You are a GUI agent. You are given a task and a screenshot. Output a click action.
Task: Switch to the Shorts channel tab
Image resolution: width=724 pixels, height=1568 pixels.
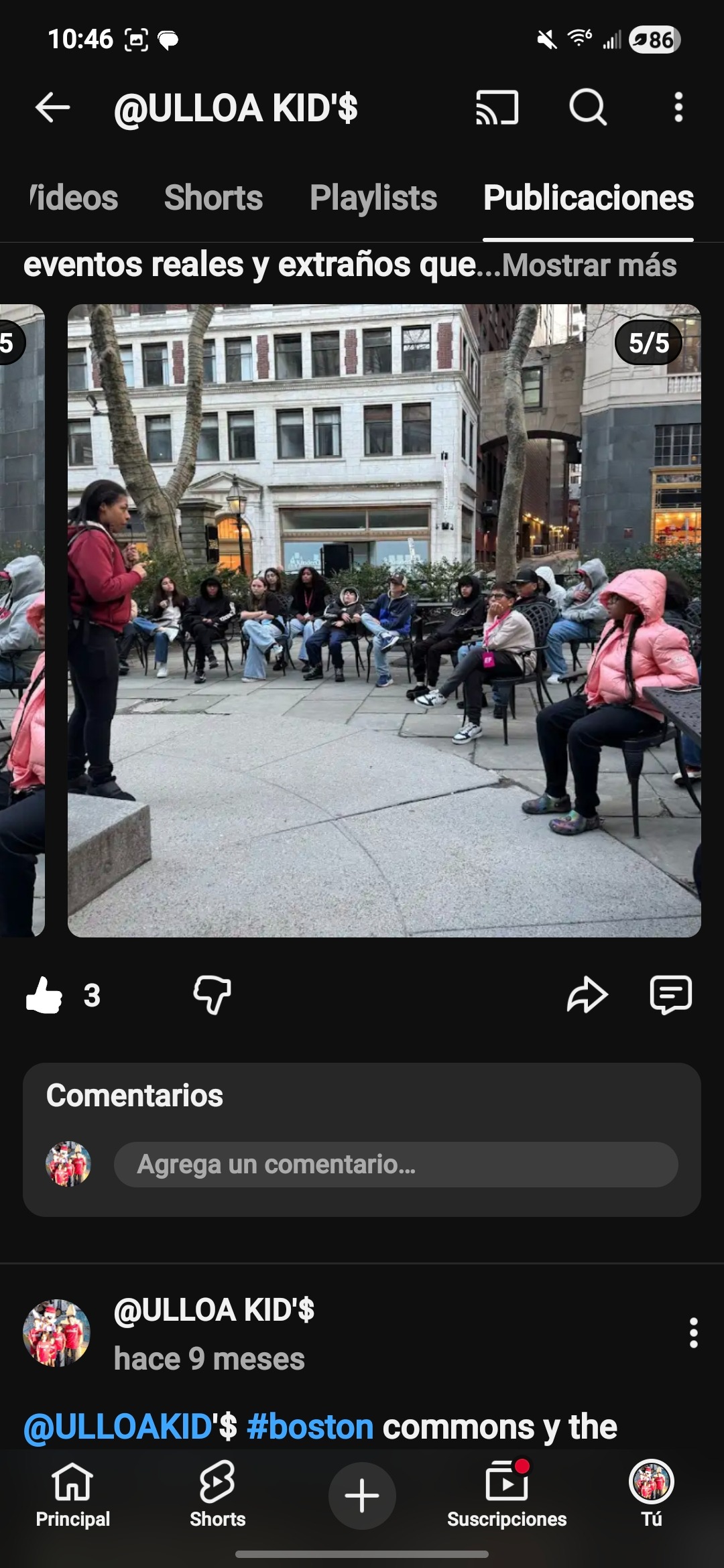[x=213, y=198]
